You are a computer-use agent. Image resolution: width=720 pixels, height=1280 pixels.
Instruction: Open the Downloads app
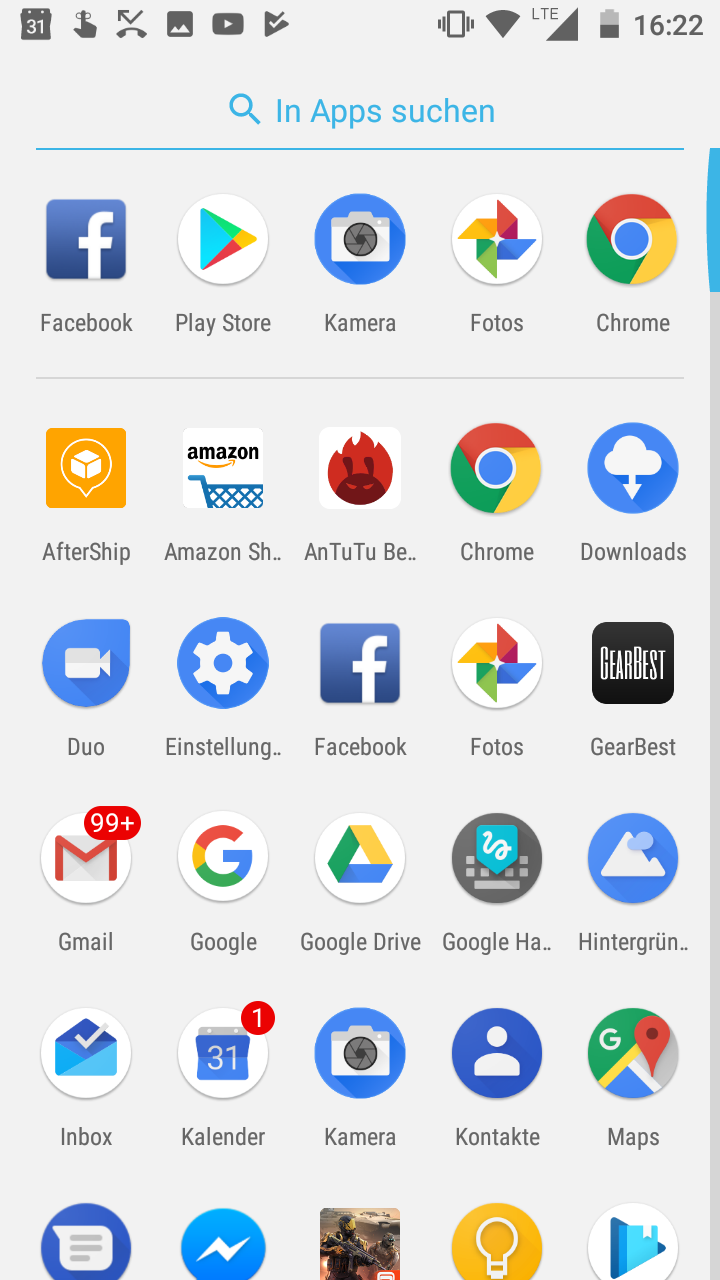633,468
